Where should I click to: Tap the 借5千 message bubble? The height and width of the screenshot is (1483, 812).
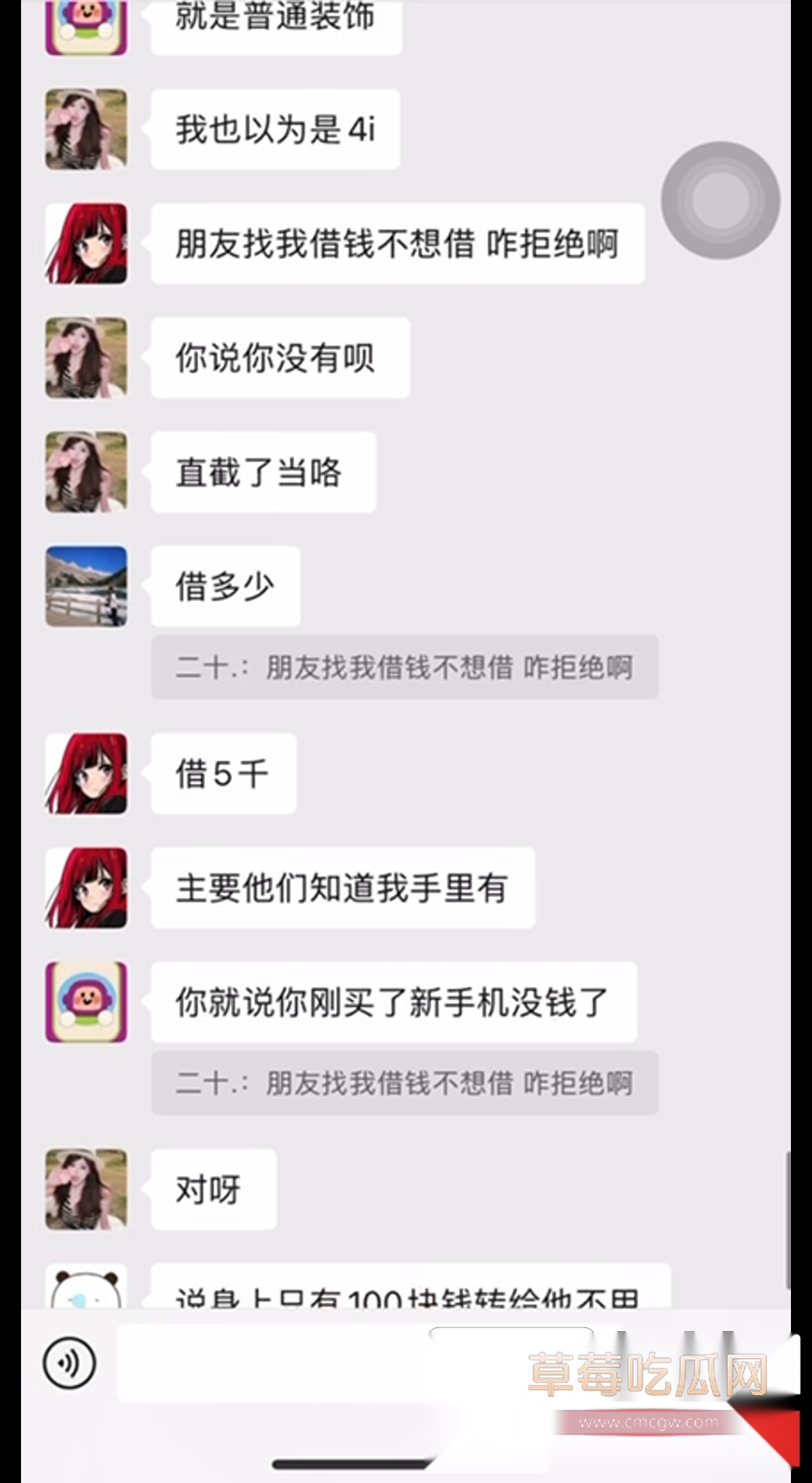pos(223,775)
